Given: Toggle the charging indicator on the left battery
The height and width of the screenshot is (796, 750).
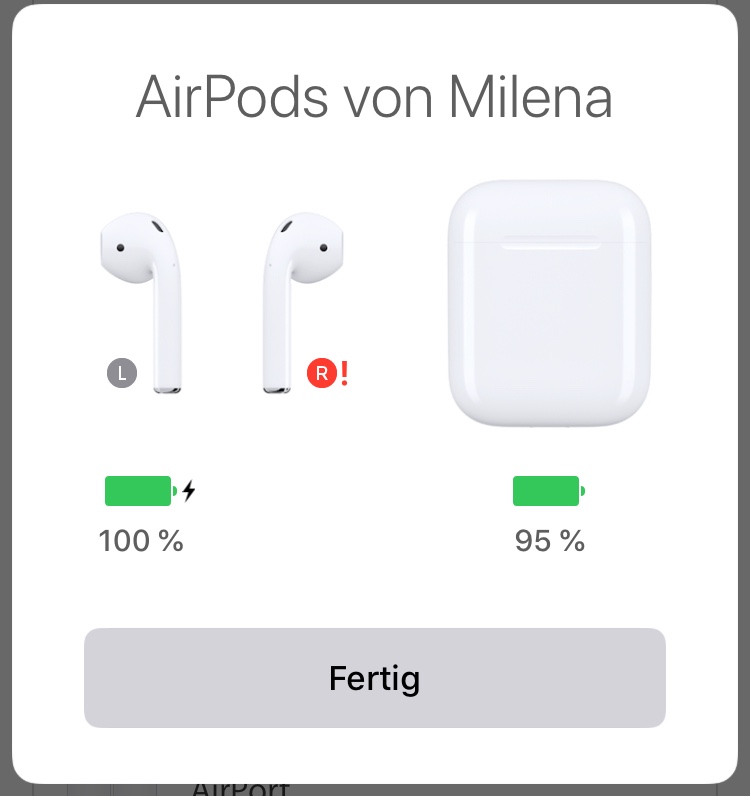Looking at the screenshot, I should pos(188,490).
